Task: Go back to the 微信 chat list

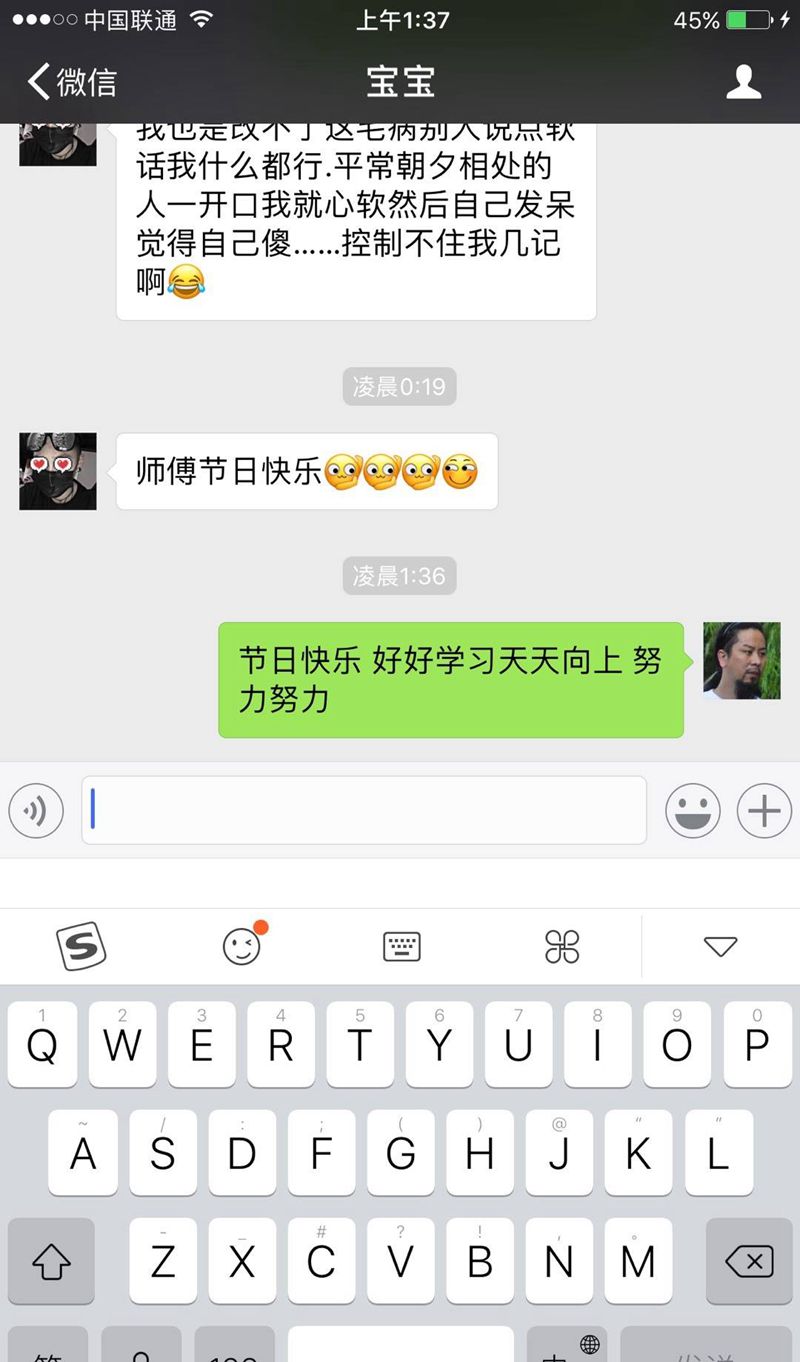Action: pos(72,81)
